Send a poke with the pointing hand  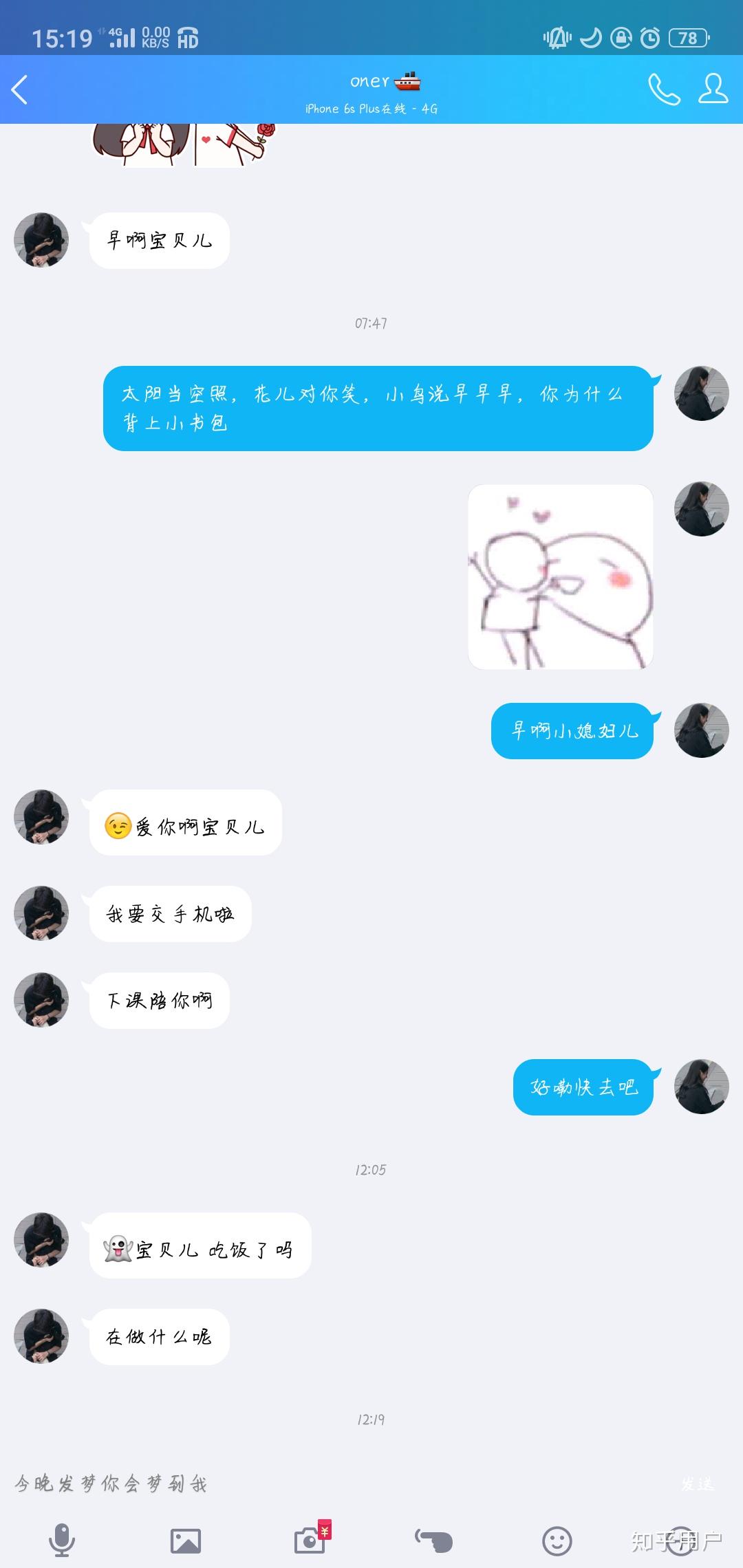[433, 1540]
